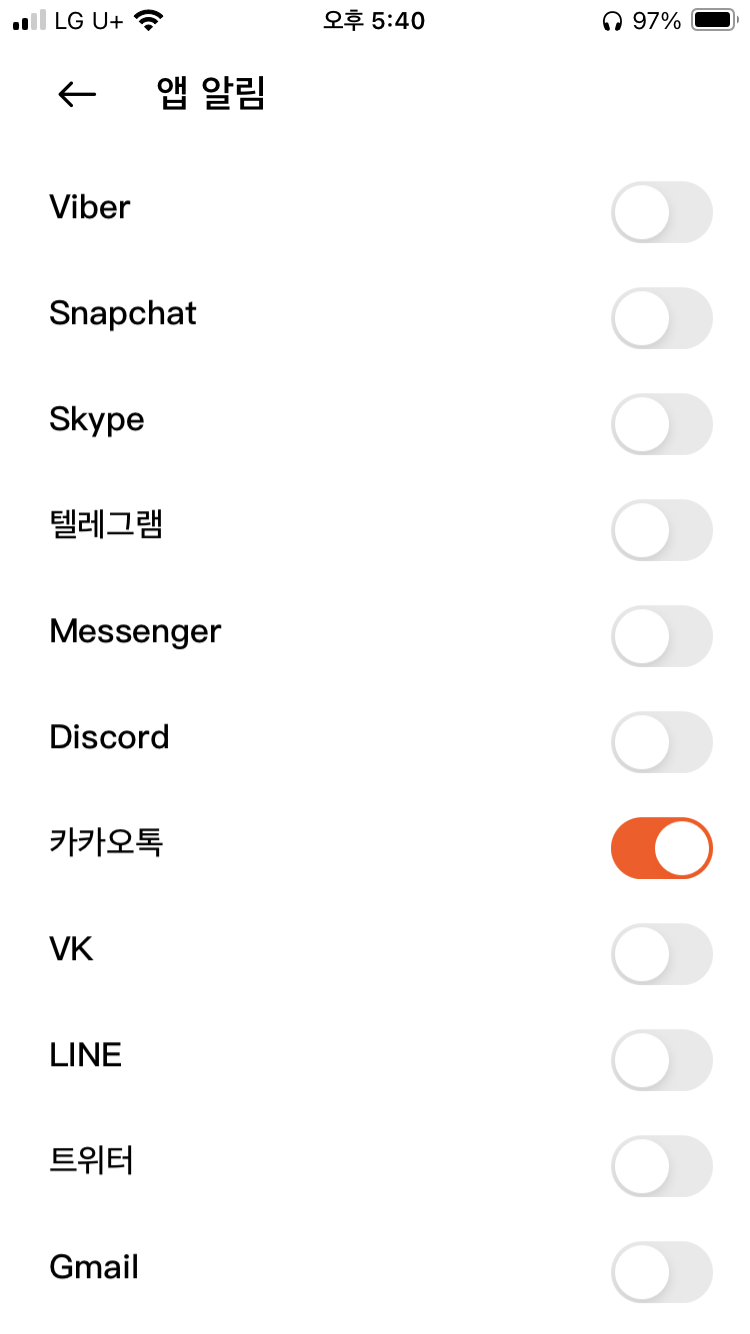Turn on LINE notifications
This screenshot has height=1334, width=750.
tap(661, 1060)
